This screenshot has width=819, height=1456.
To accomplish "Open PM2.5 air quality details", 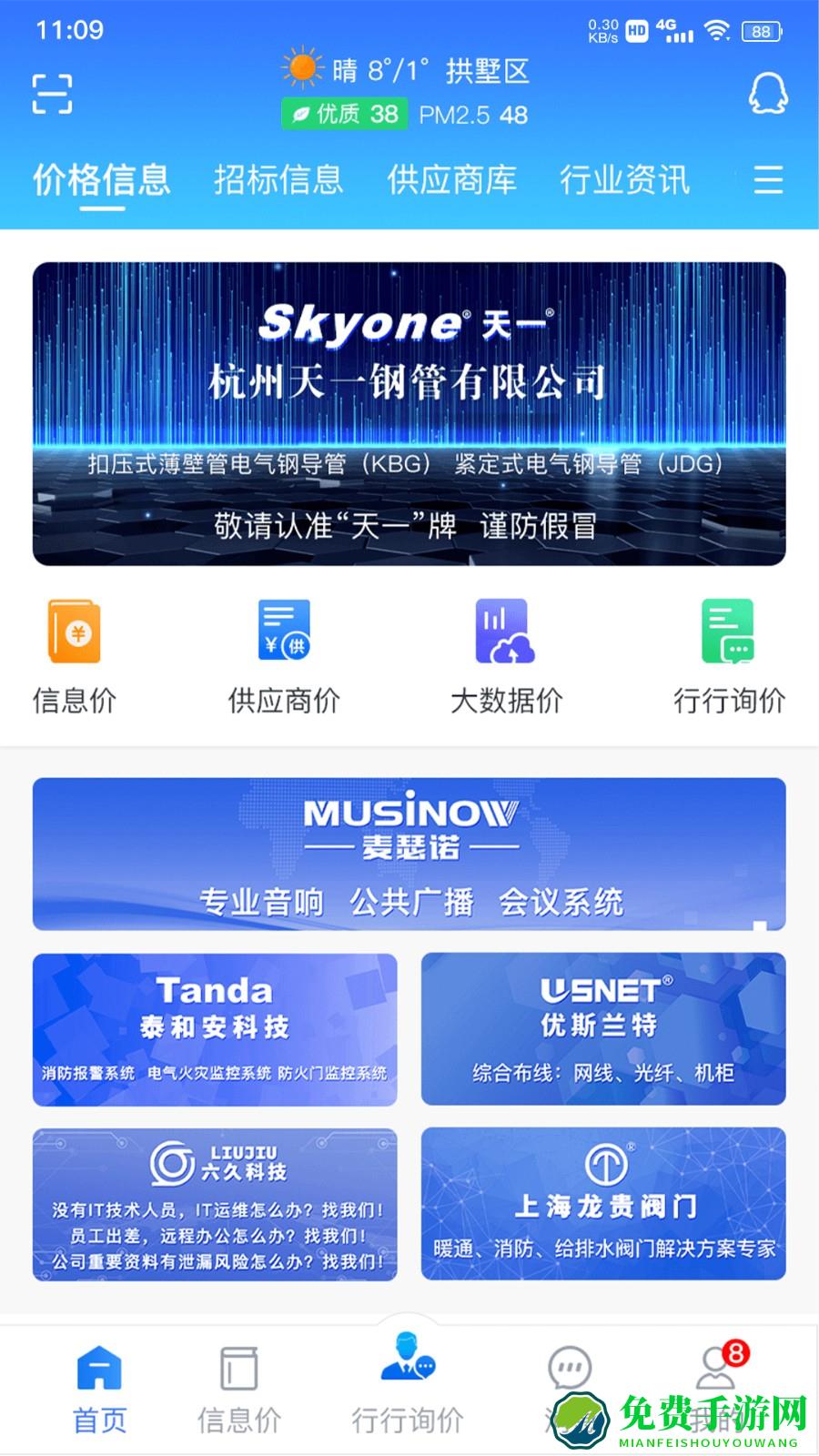I will (x=476, y=116).
